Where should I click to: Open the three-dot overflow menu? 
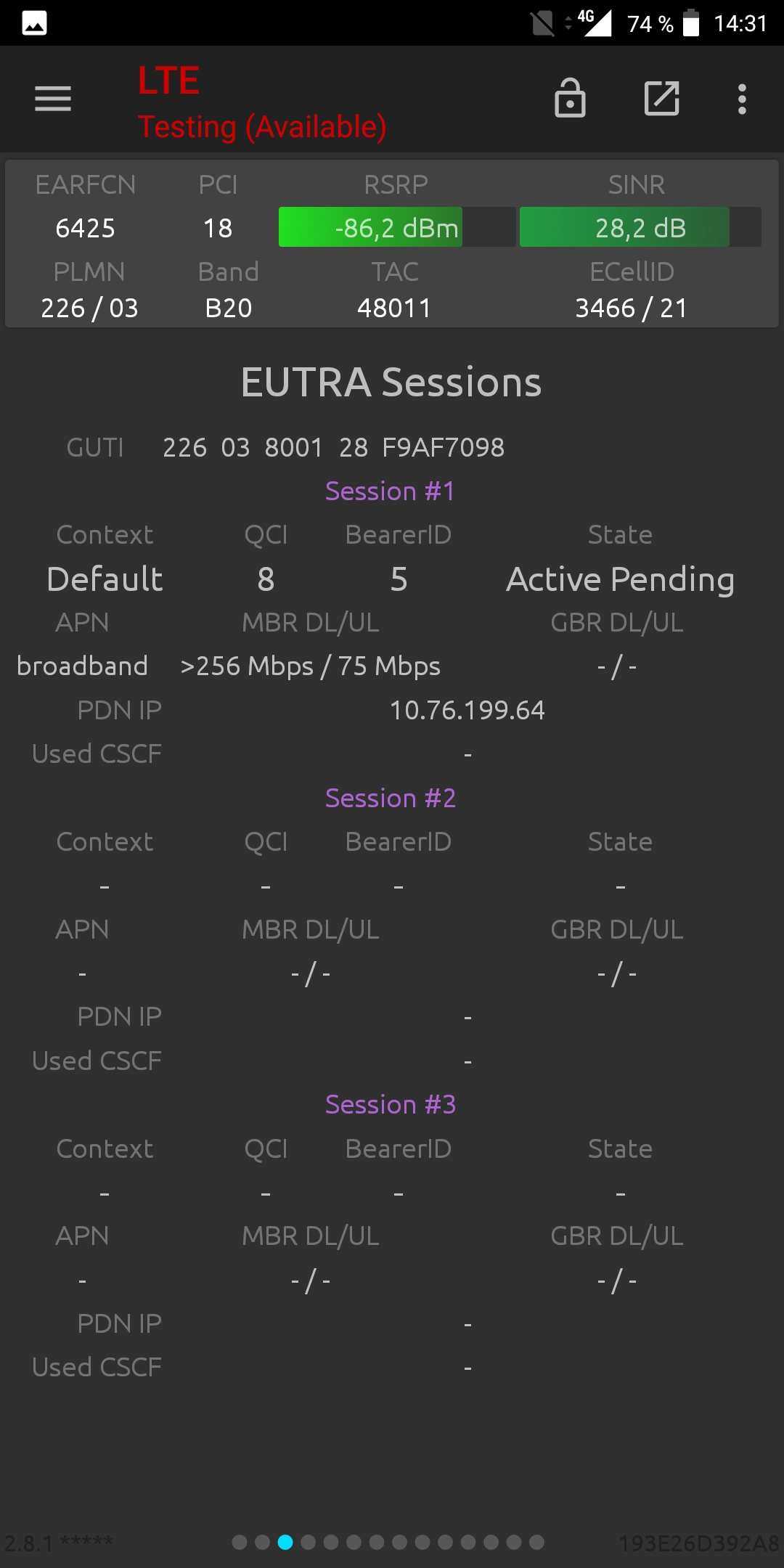point(742,99)
